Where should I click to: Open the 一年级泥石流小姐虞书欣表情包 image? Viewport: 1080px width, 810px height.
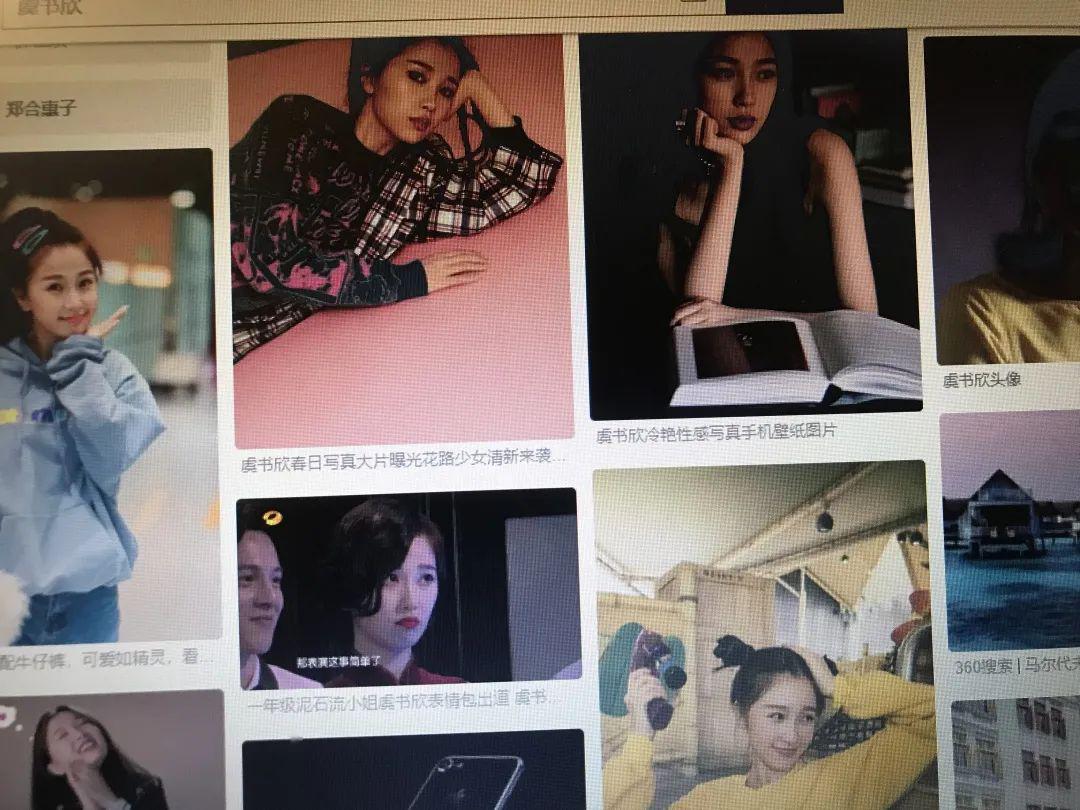[408, 588]
